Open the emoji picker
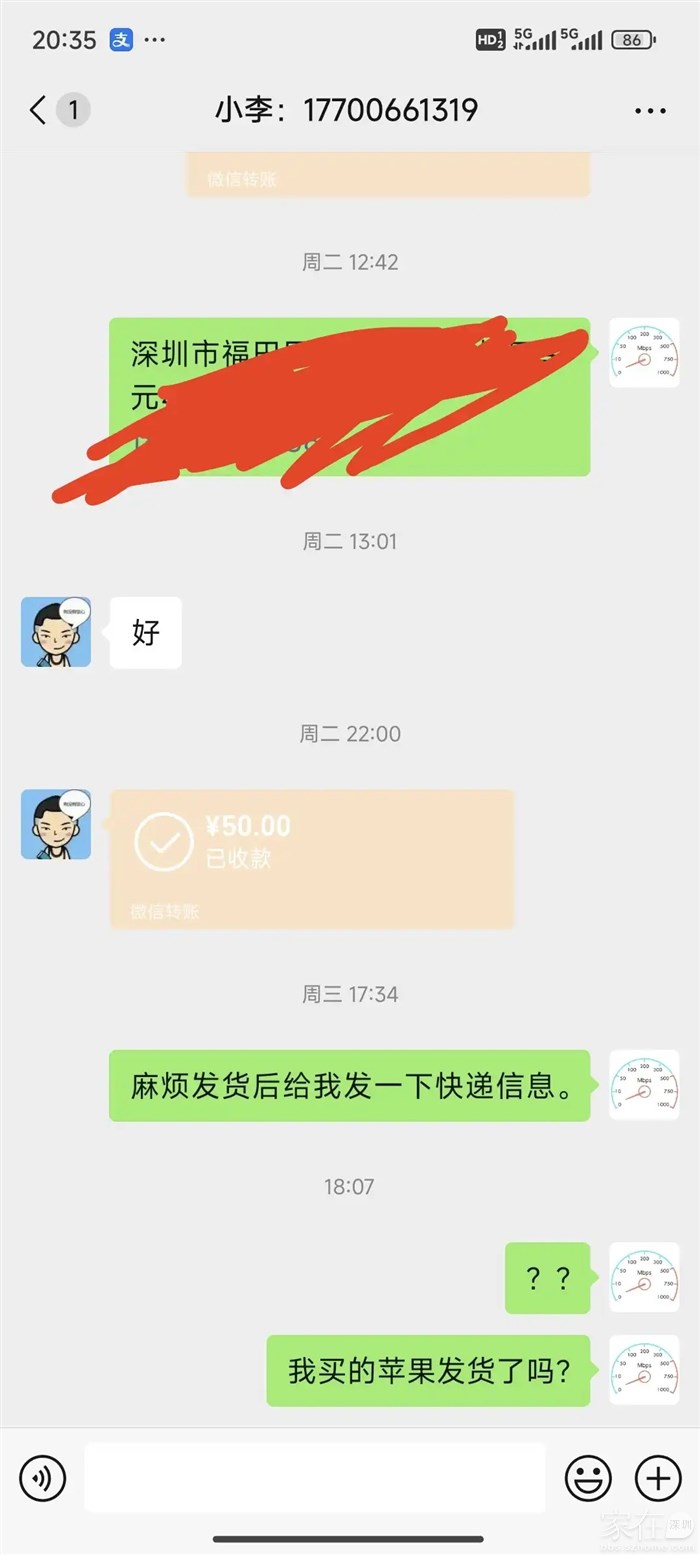700x1555 pixels. coord(588,1477)
